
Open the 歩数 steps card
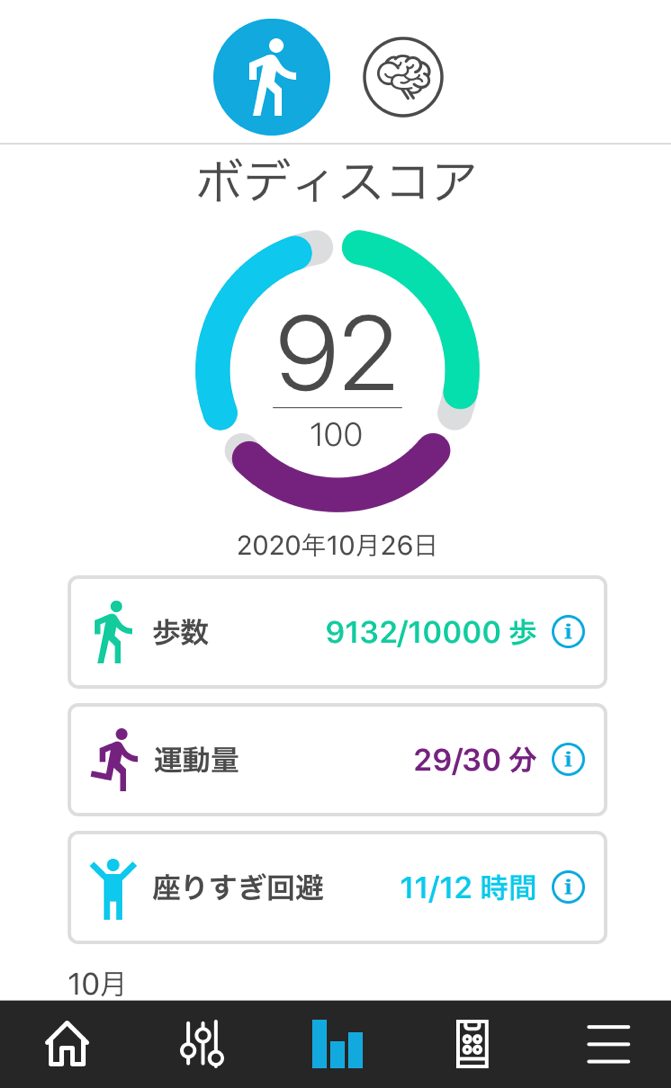(337, 632)
